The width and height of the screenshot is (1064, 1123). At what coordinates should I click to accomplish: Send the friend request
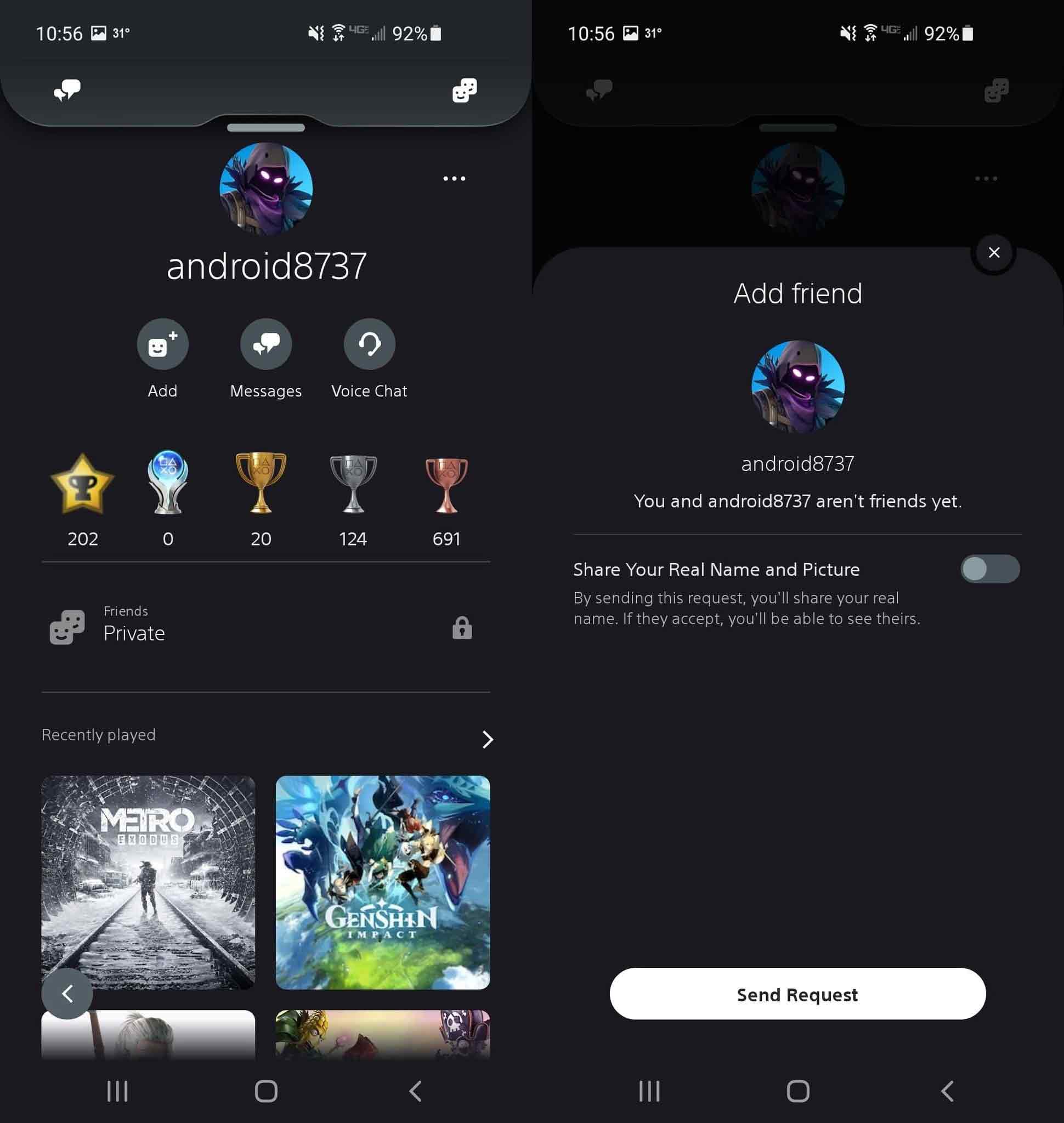(797, 994)
